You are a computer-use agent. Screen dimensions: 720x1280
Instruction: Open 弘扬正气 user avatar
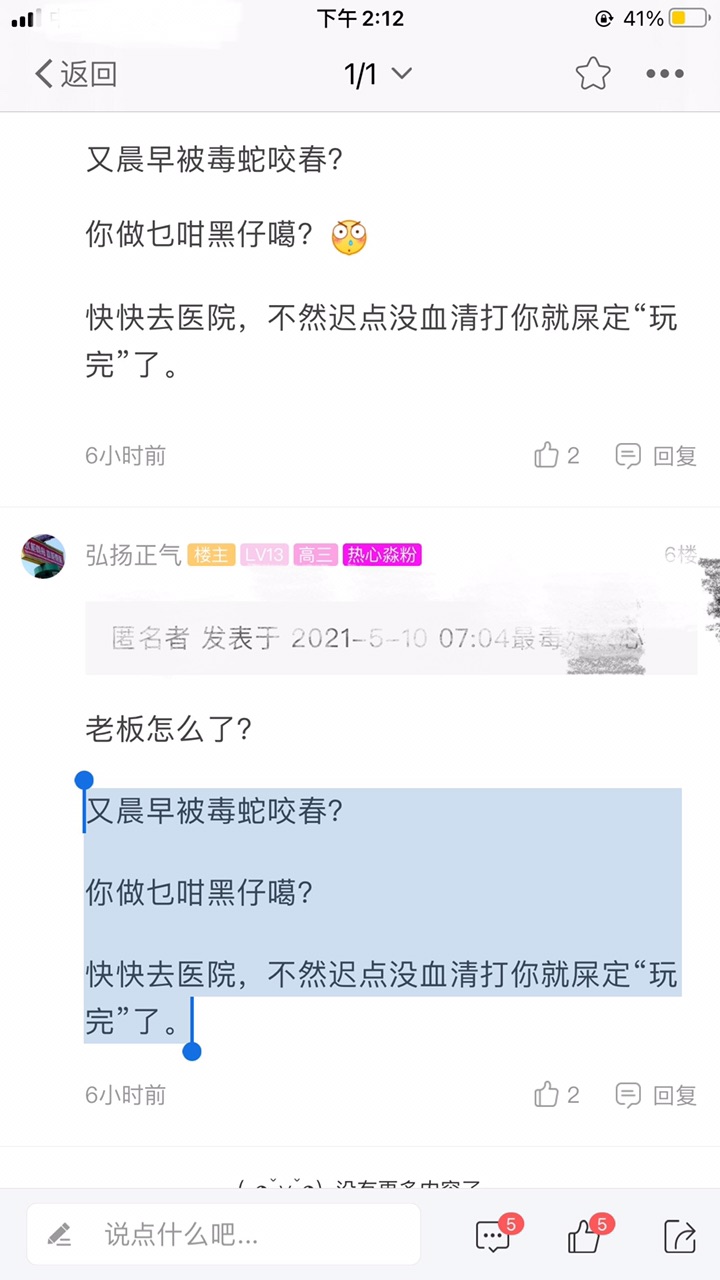[43, 555]
